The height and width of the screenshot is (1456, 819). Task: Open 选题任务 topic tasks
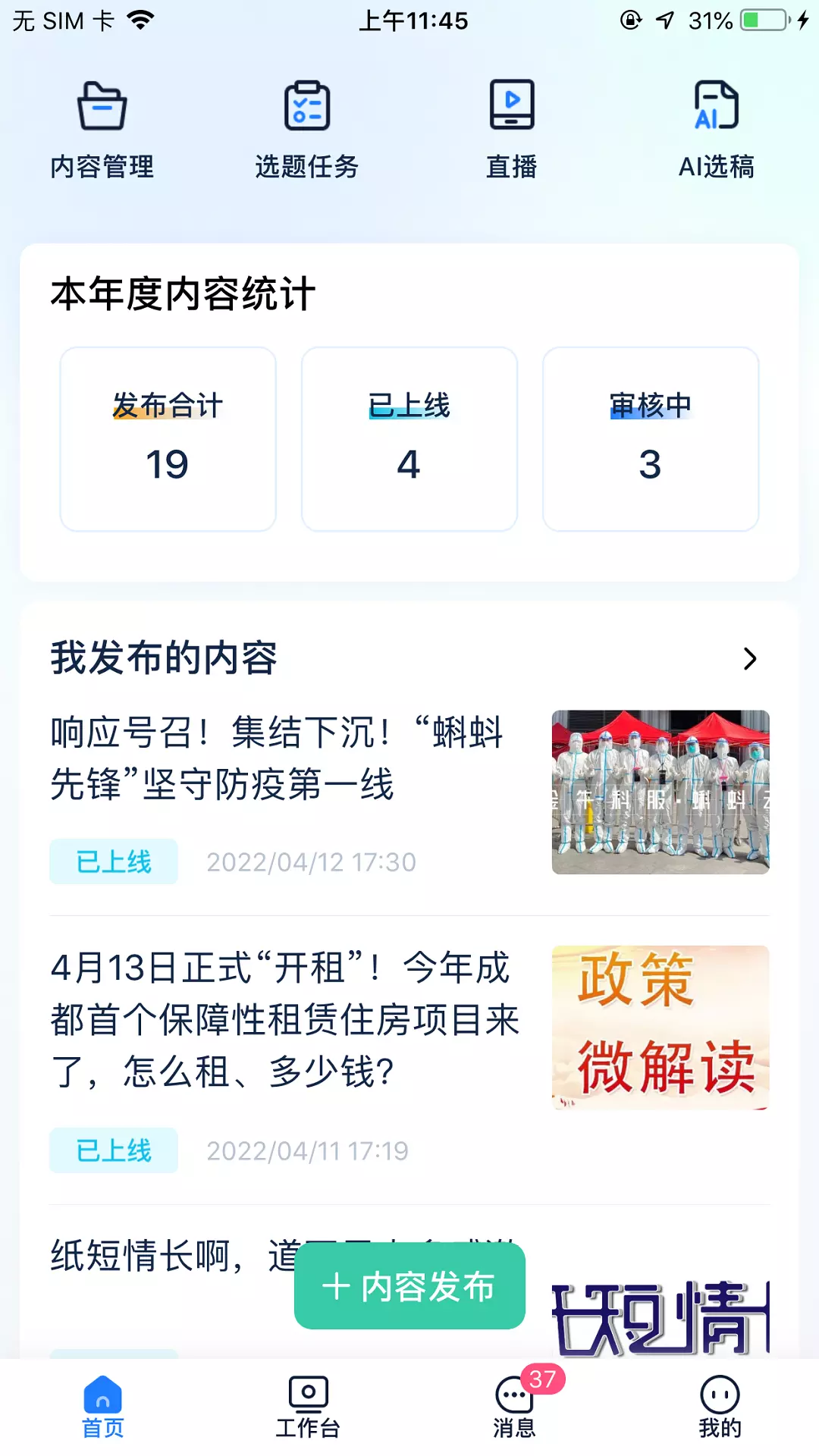307,130
